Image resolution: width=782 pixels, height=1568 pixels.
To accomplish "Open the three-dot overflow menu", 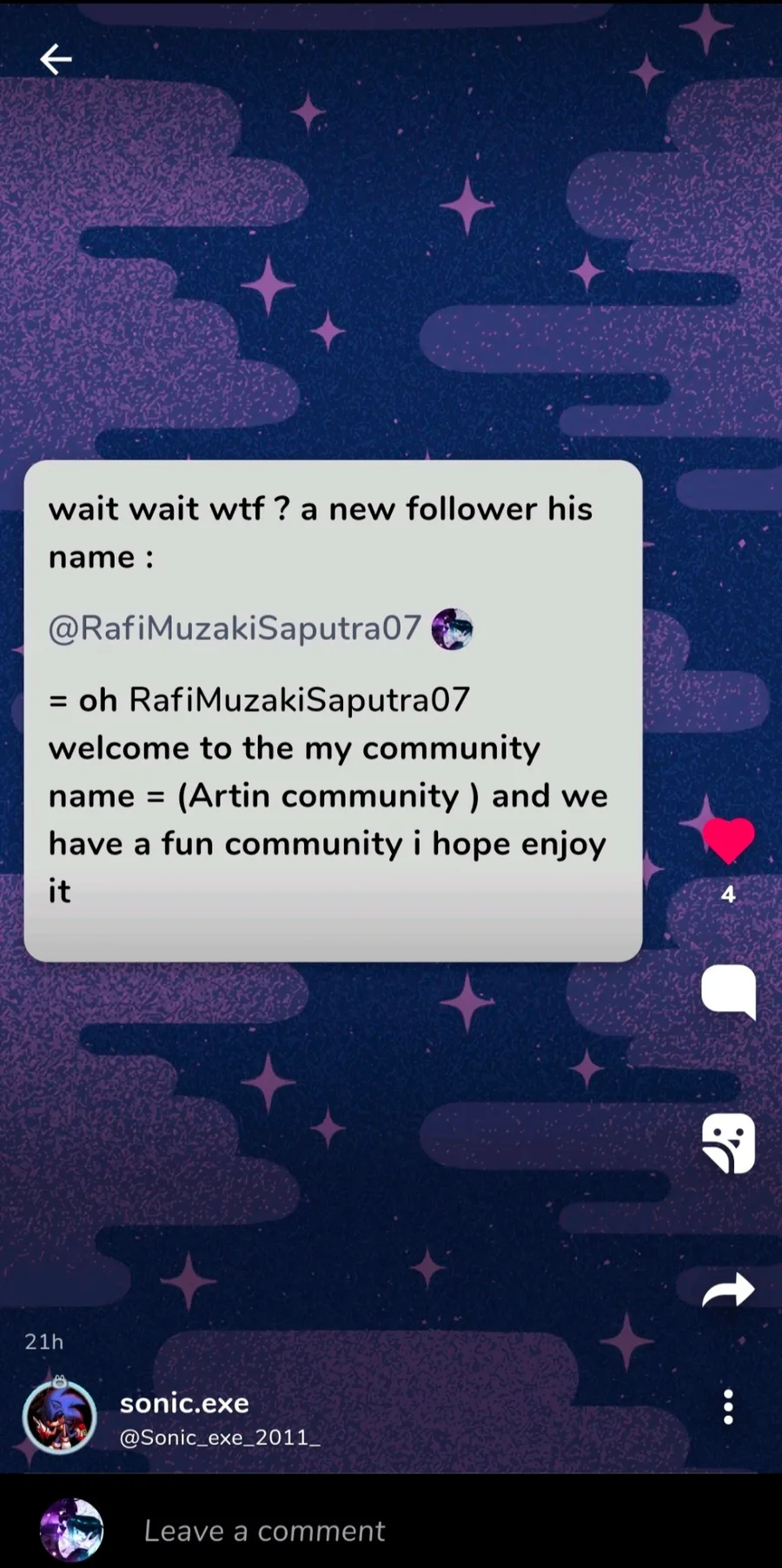I will pos(728,1406).
